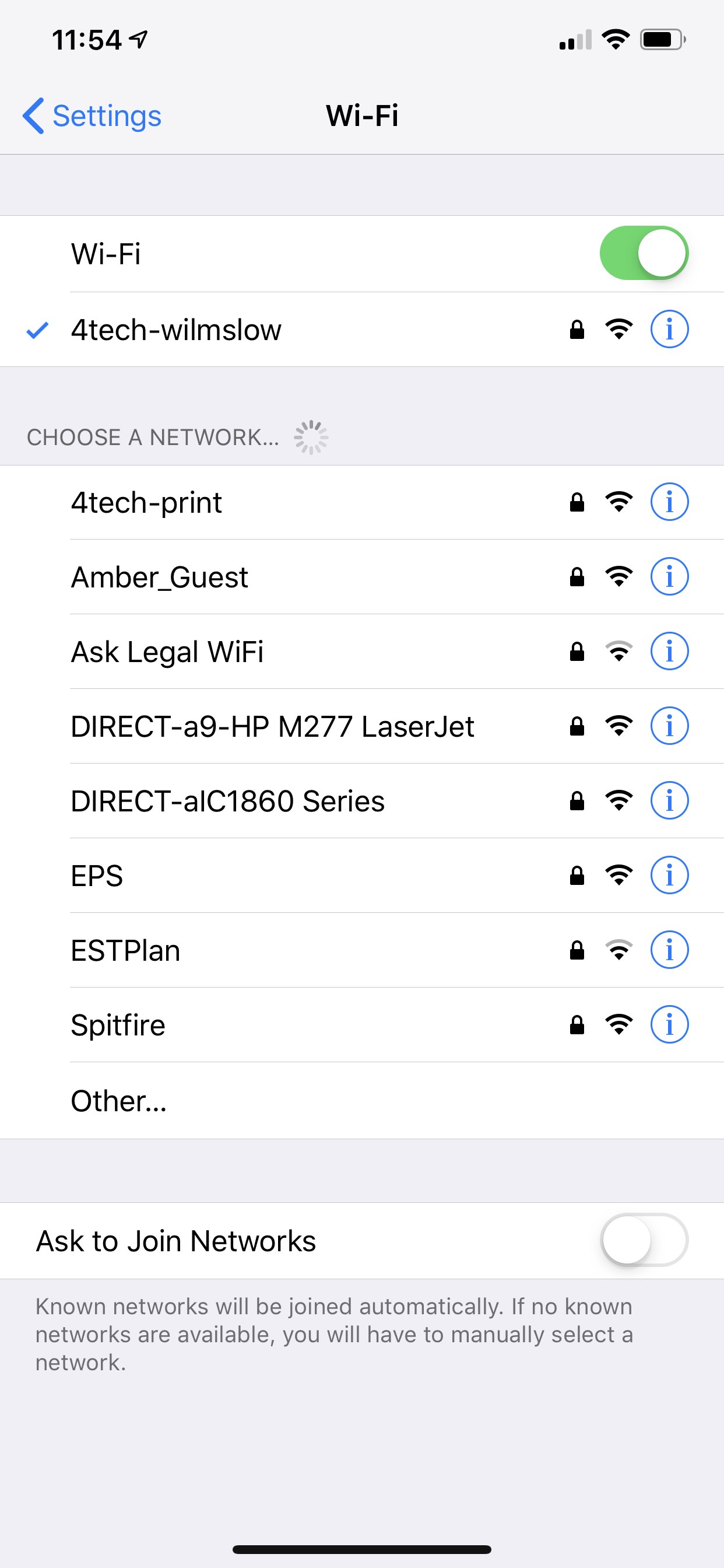Open info for 4tech-wilmslow network
This screenshot has height=1568, width=724.
(669, 330)
